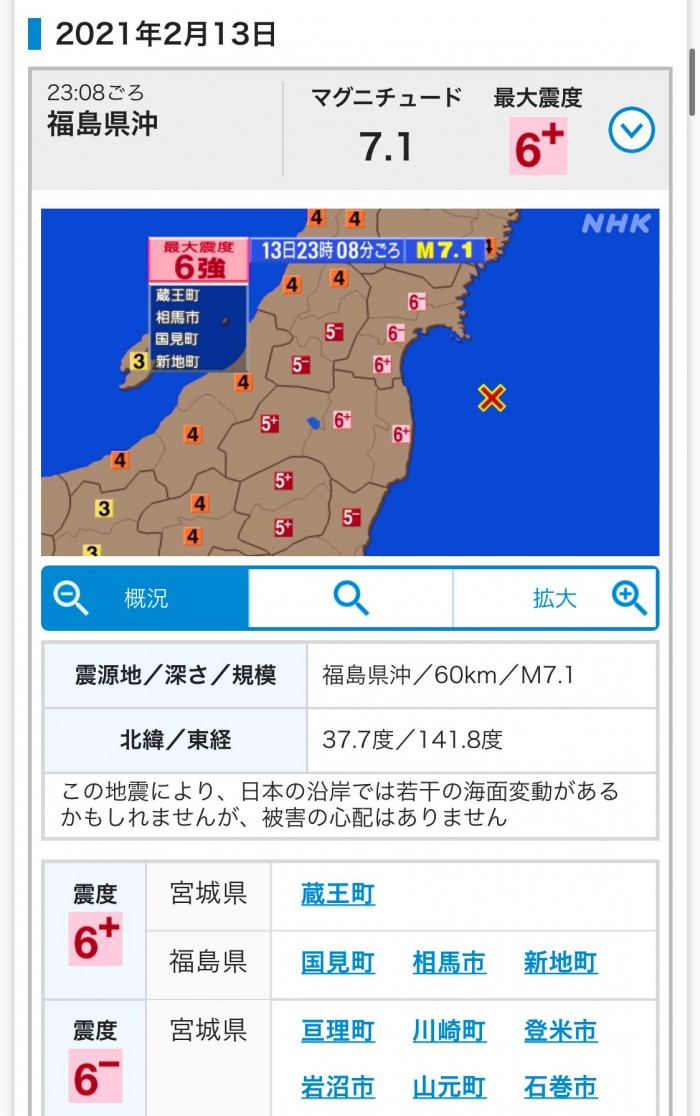Select the middle magnifier map view
This screenshot has height=1116, width=700.
351,598
